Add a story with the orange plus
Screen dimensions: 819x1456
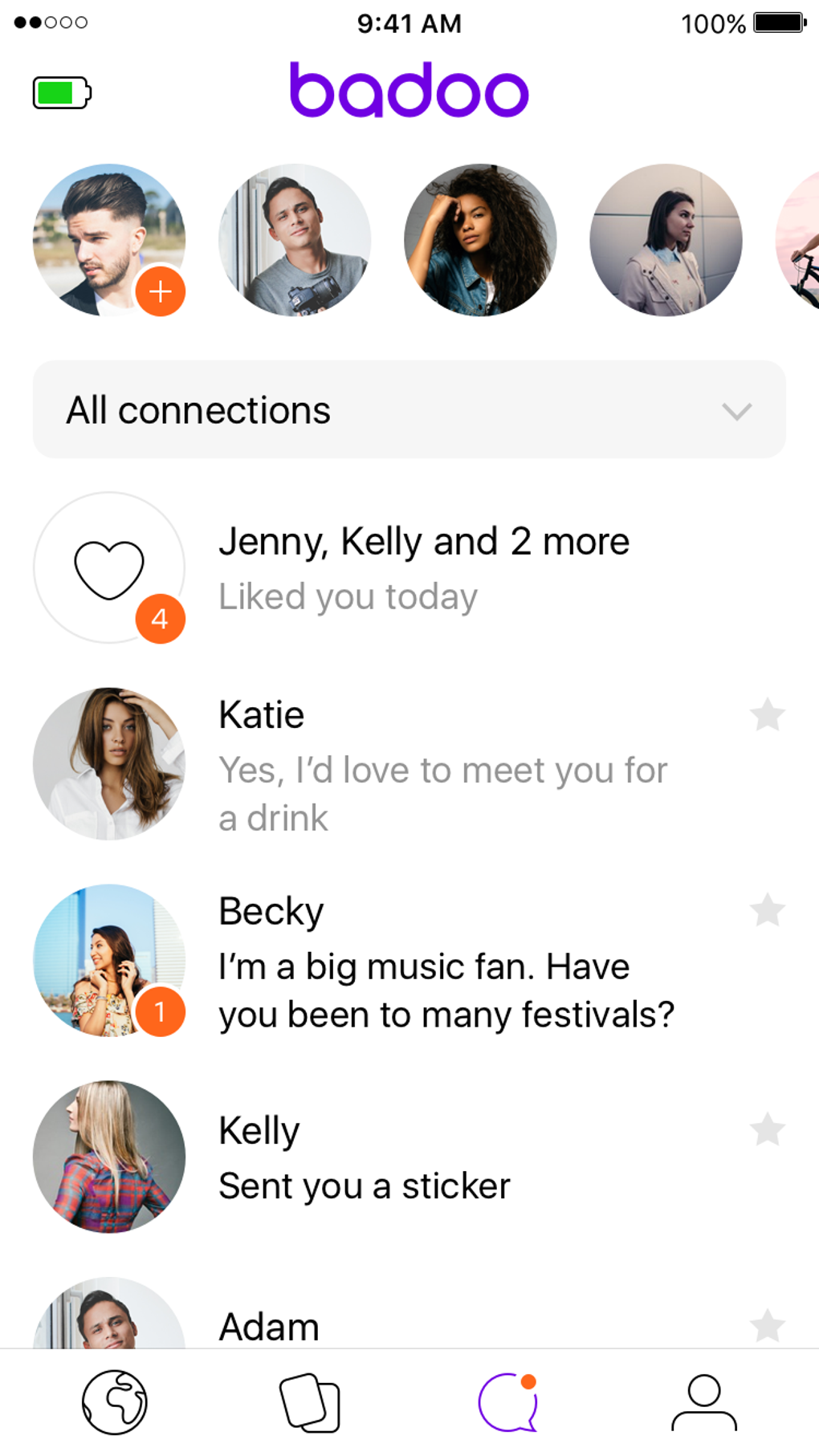point(160,291)
